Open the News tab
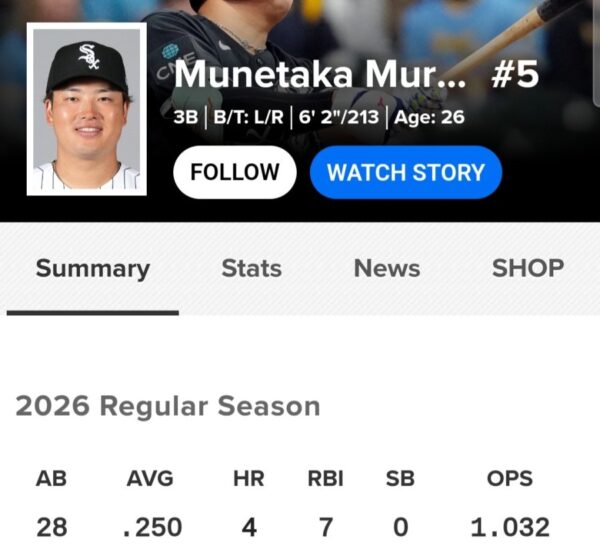The height and width of the screenshot is (559, 600). [387, 268]
